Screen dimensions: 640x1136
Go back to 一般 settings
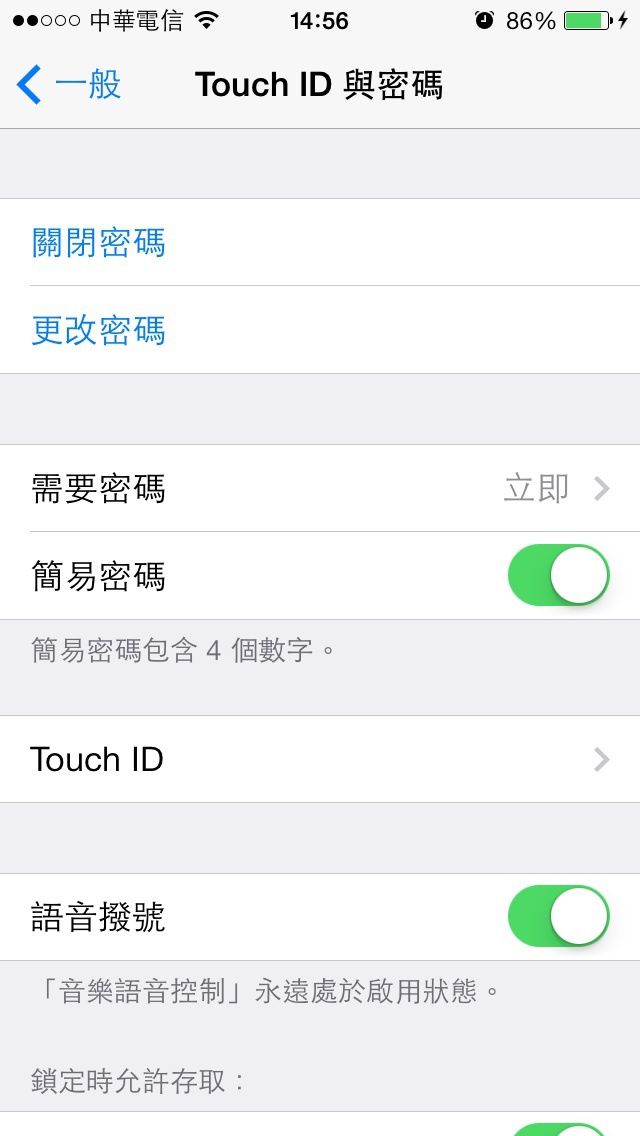(69, 85)
